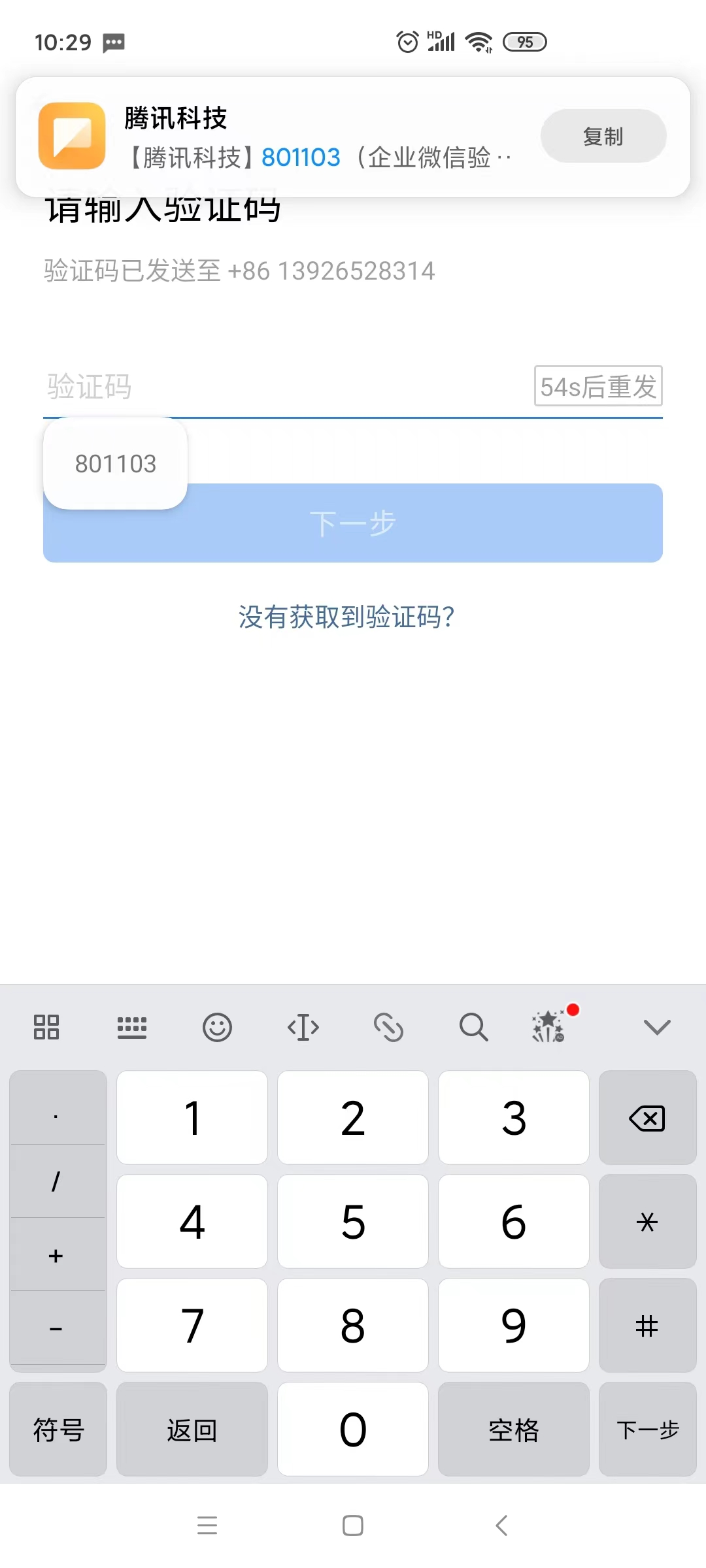The height and width of the screenshot is (1568, 706).
Task: Type digit 0 on the keypad
Action: tap(353, 1429)
